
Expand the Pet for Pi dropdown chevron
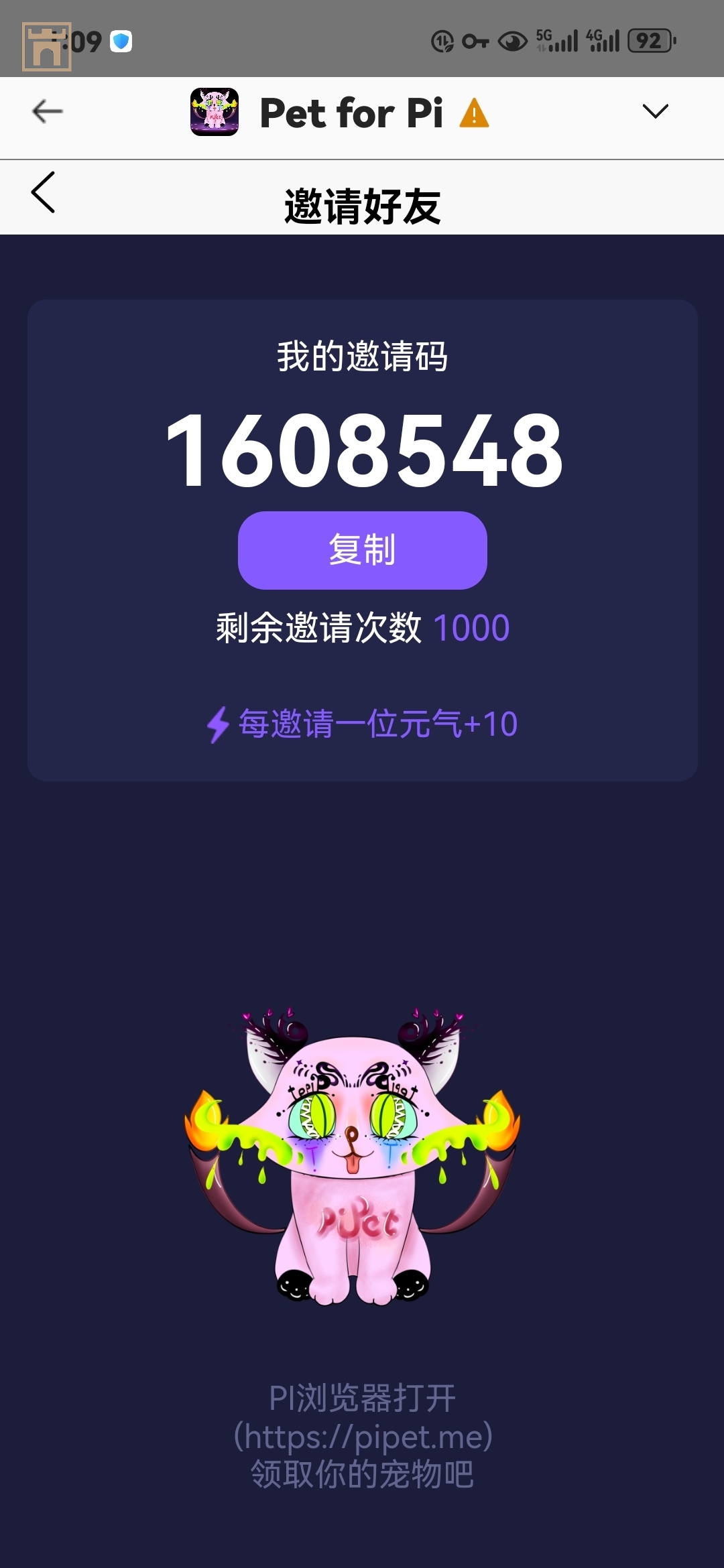(655, 111)
